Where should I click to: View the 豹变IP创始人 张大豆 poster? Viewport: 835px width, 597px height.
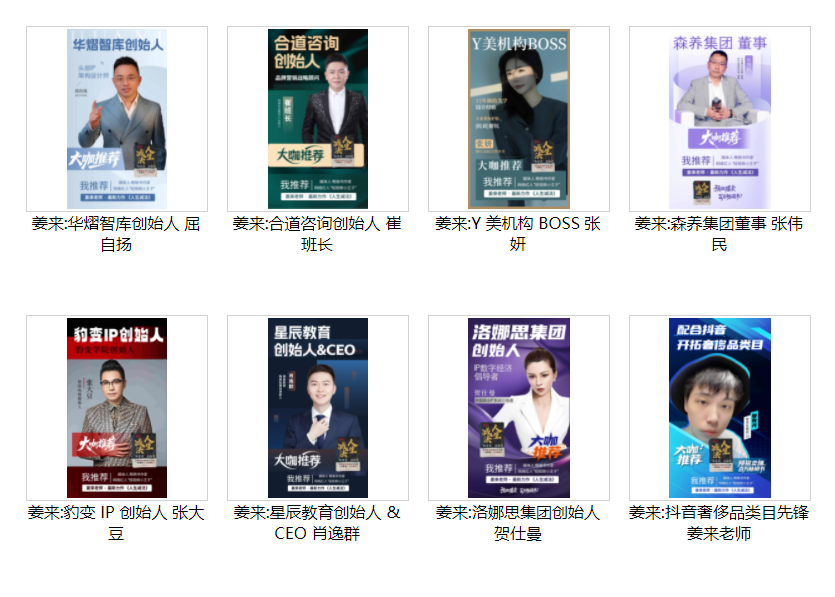[x=116, y=408]
